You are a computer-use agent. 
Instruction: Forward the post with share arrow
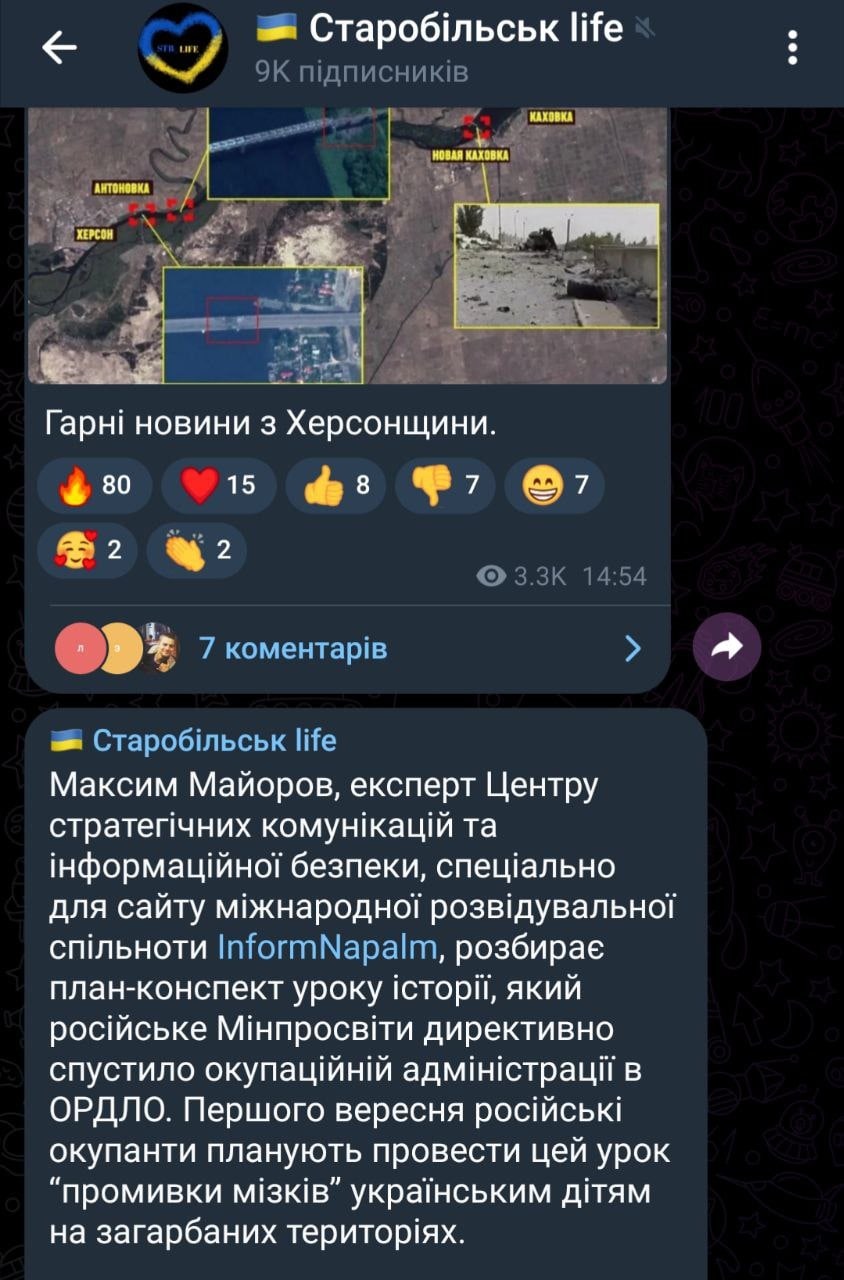point(727,647)
